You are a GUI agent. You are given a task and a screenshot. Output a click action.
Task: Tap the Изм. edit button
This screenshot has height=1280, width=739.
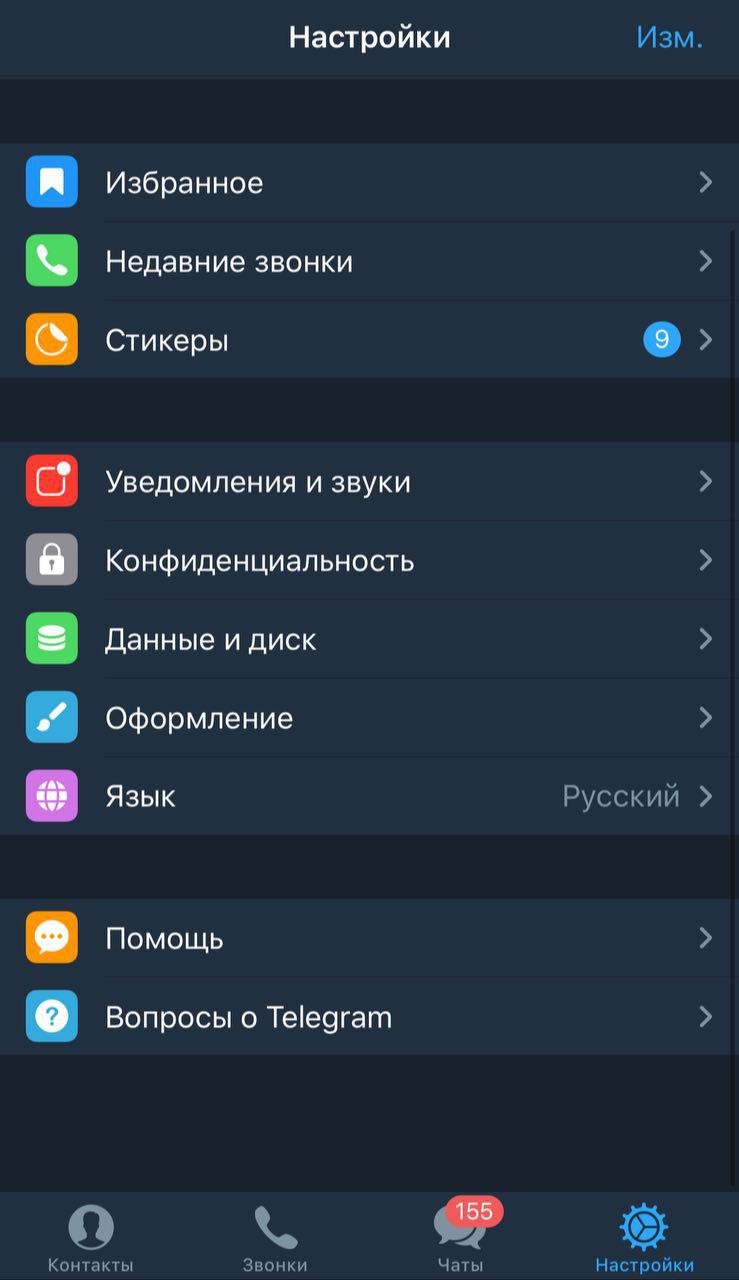669,38
